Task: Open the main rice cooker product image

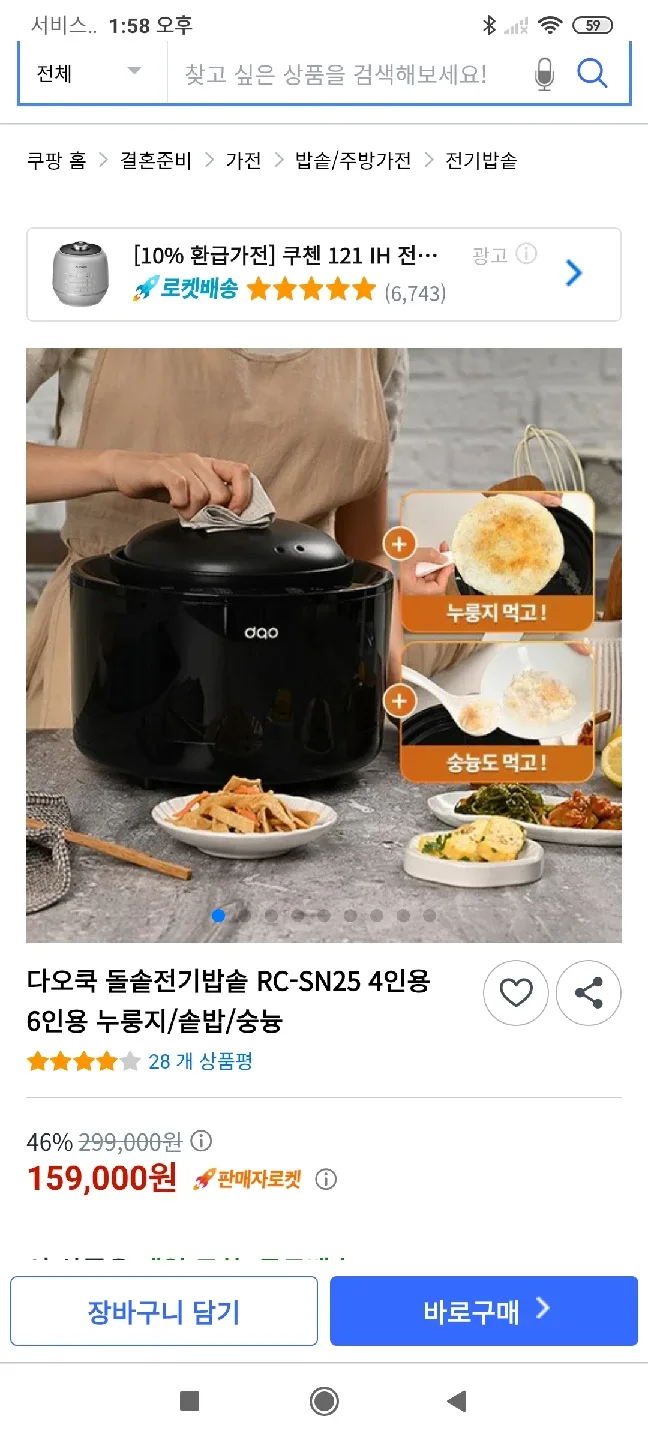Action: coord(324,645)
